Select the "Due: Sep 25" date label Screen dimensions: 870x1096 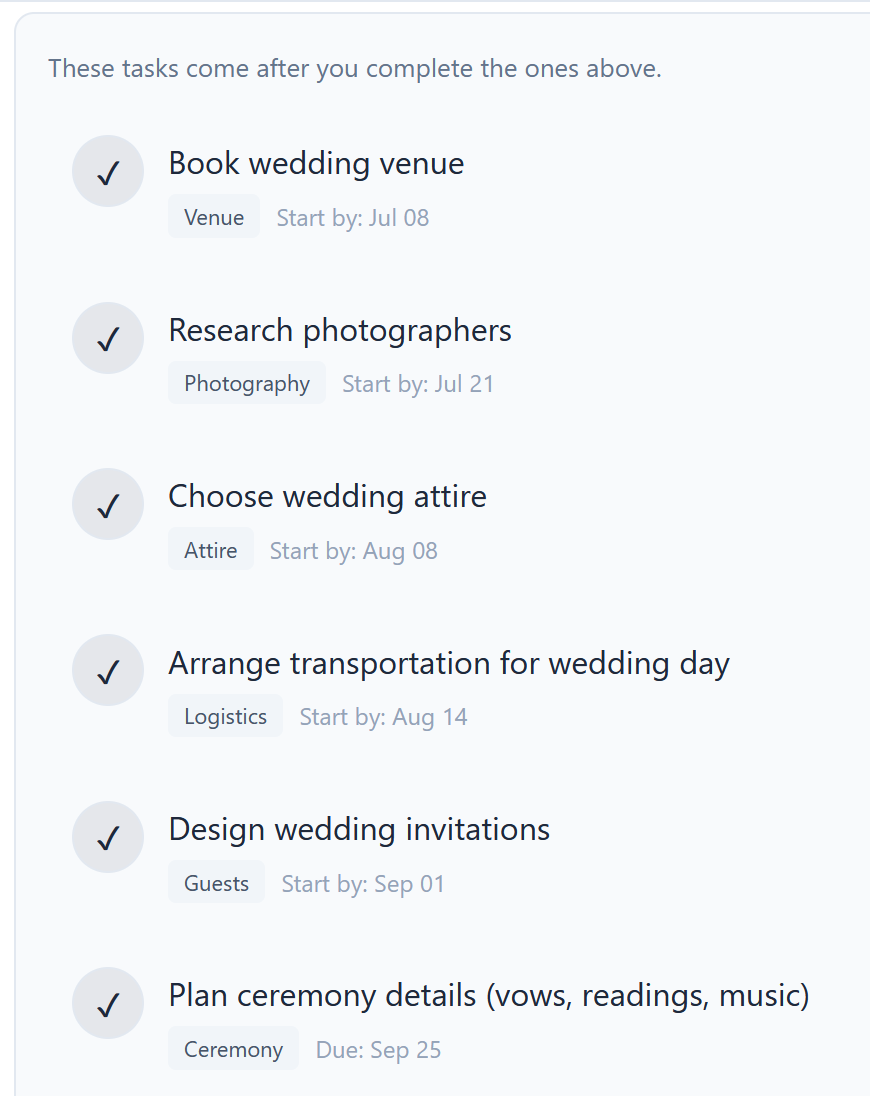[x=378, y=1050]
